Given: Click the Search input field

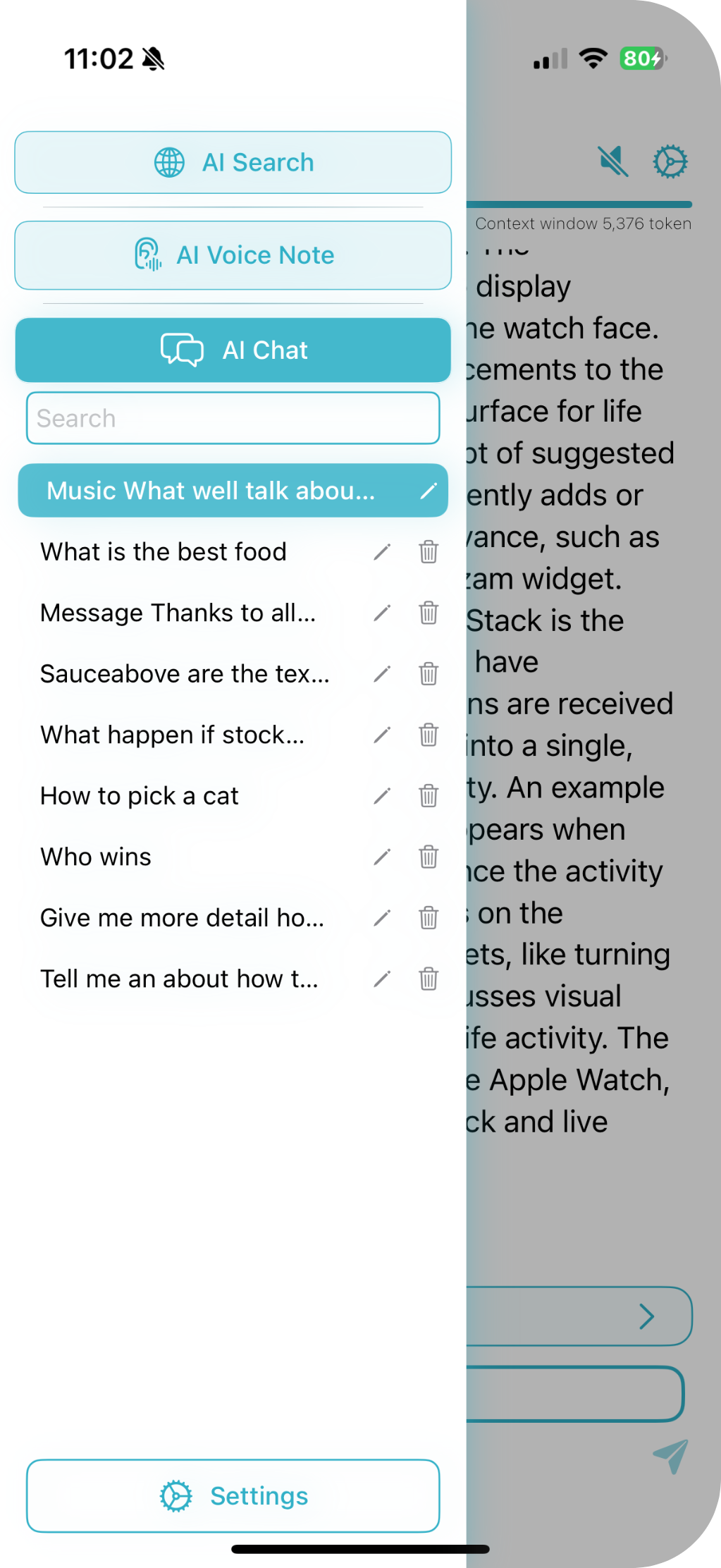Looking at the screenshot, I should tap(233, 418).
